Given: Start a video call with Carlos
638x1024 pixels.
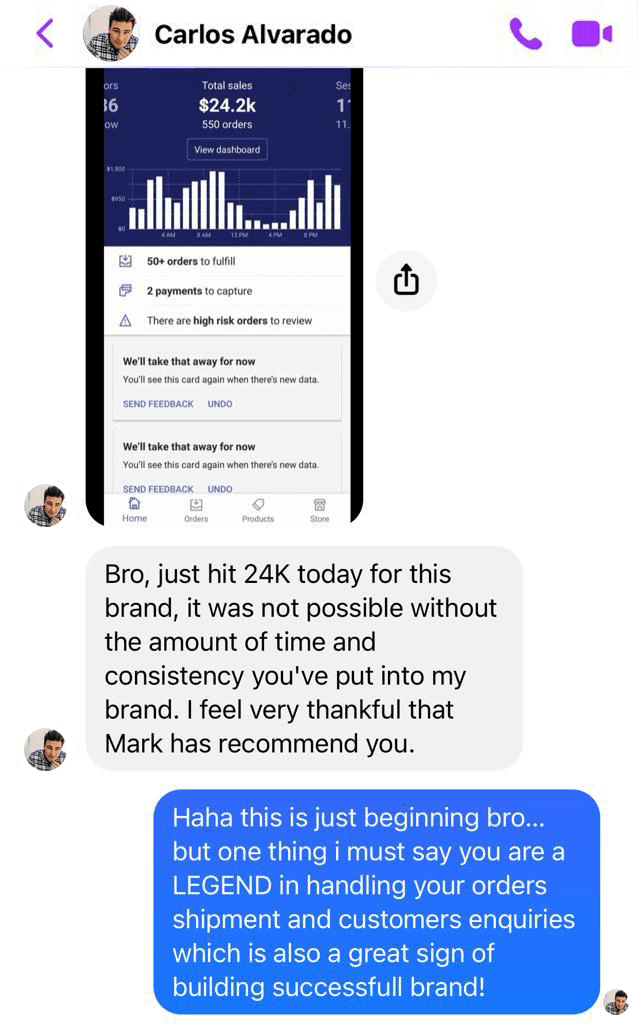Looking at the screenshot, I should coord(592,34).
